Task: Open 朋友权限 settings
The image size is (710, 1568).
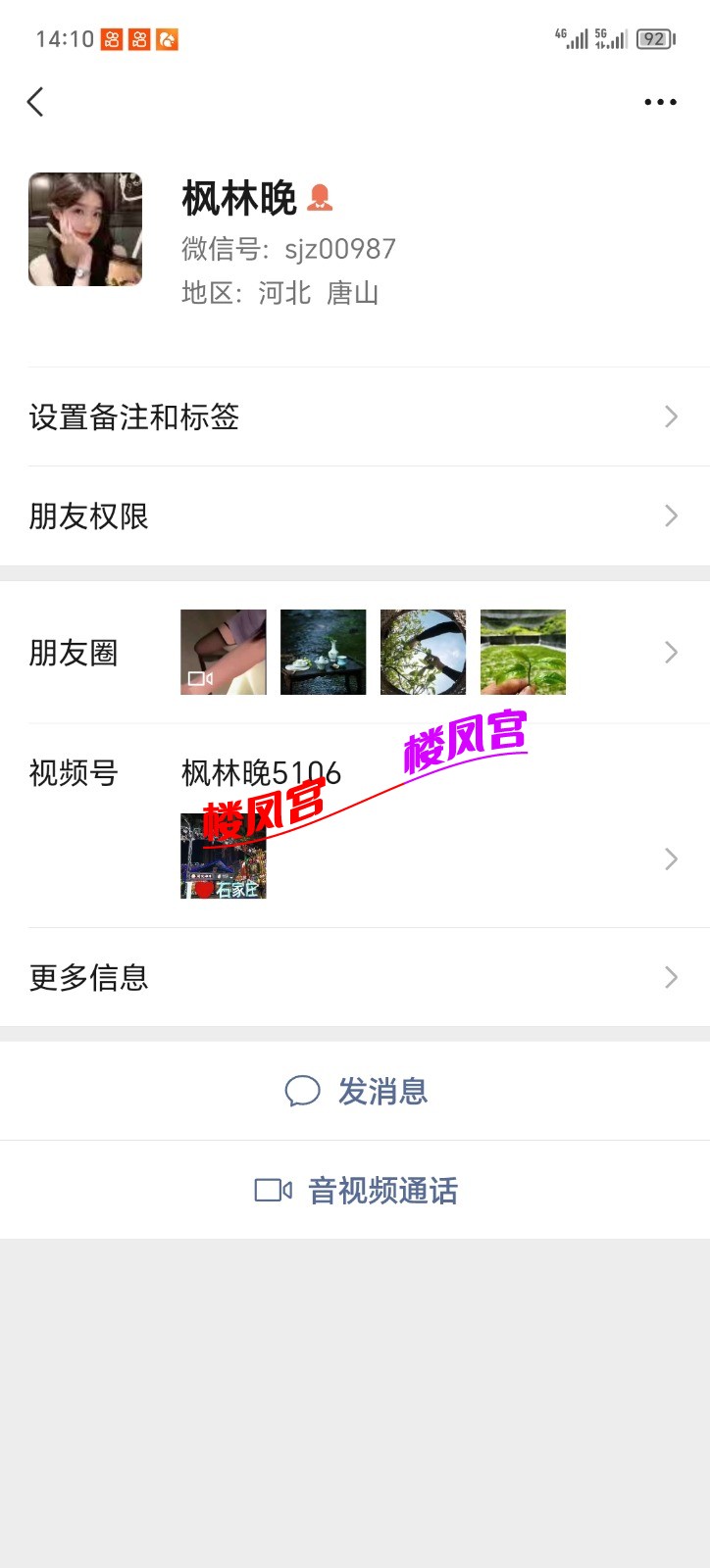Action: tap(353, 516)
